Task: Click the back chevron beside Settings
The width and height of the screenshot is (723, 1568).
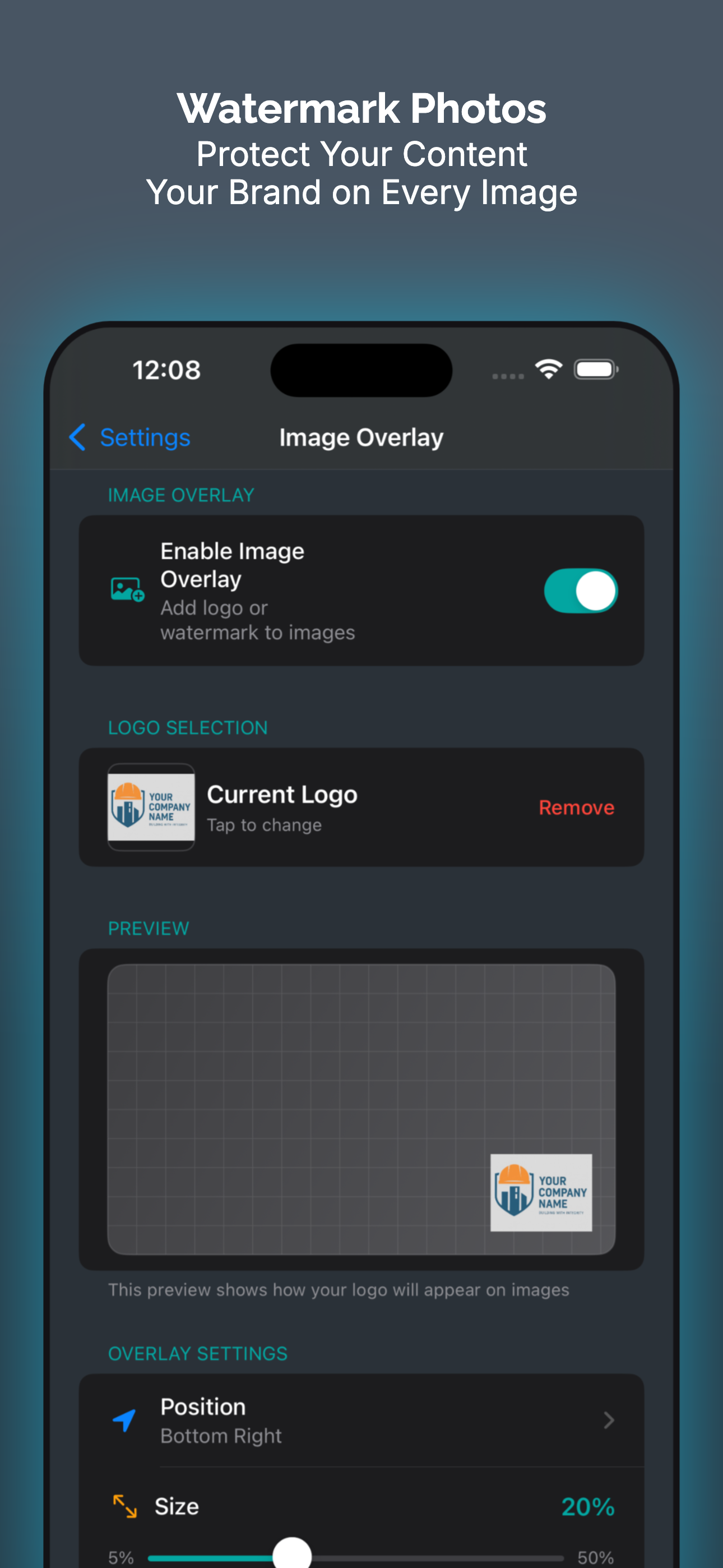Action: click(x=78, y=437)
